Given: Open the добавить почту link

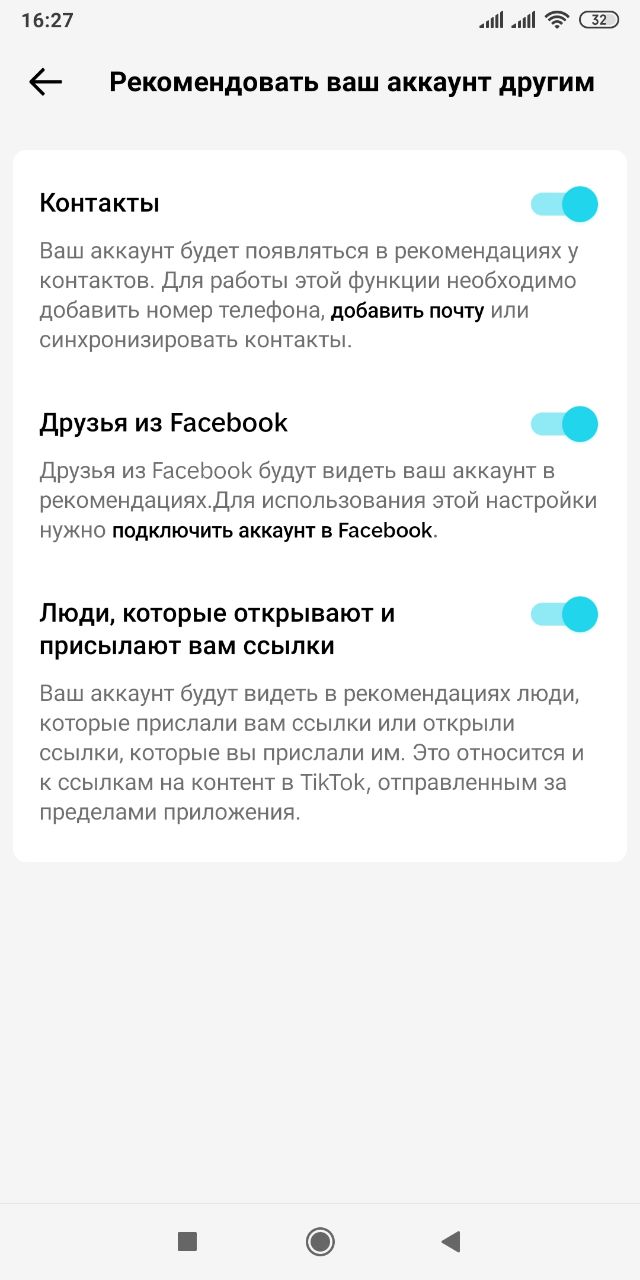Looking at the screenshot, I should [408, 311].
